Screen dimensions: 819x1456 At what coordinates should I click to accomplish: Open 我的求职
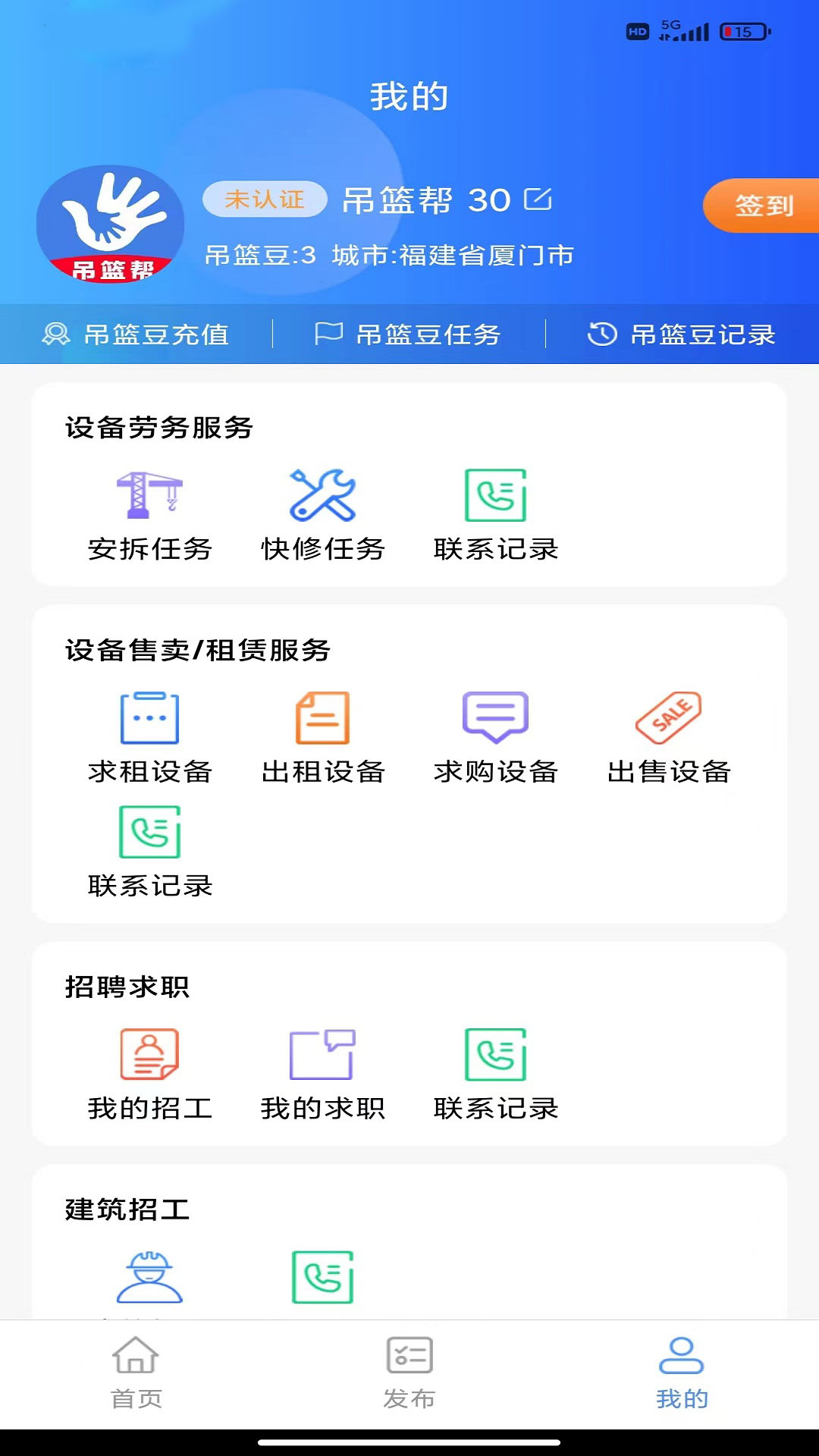(x=323, y=1074)
